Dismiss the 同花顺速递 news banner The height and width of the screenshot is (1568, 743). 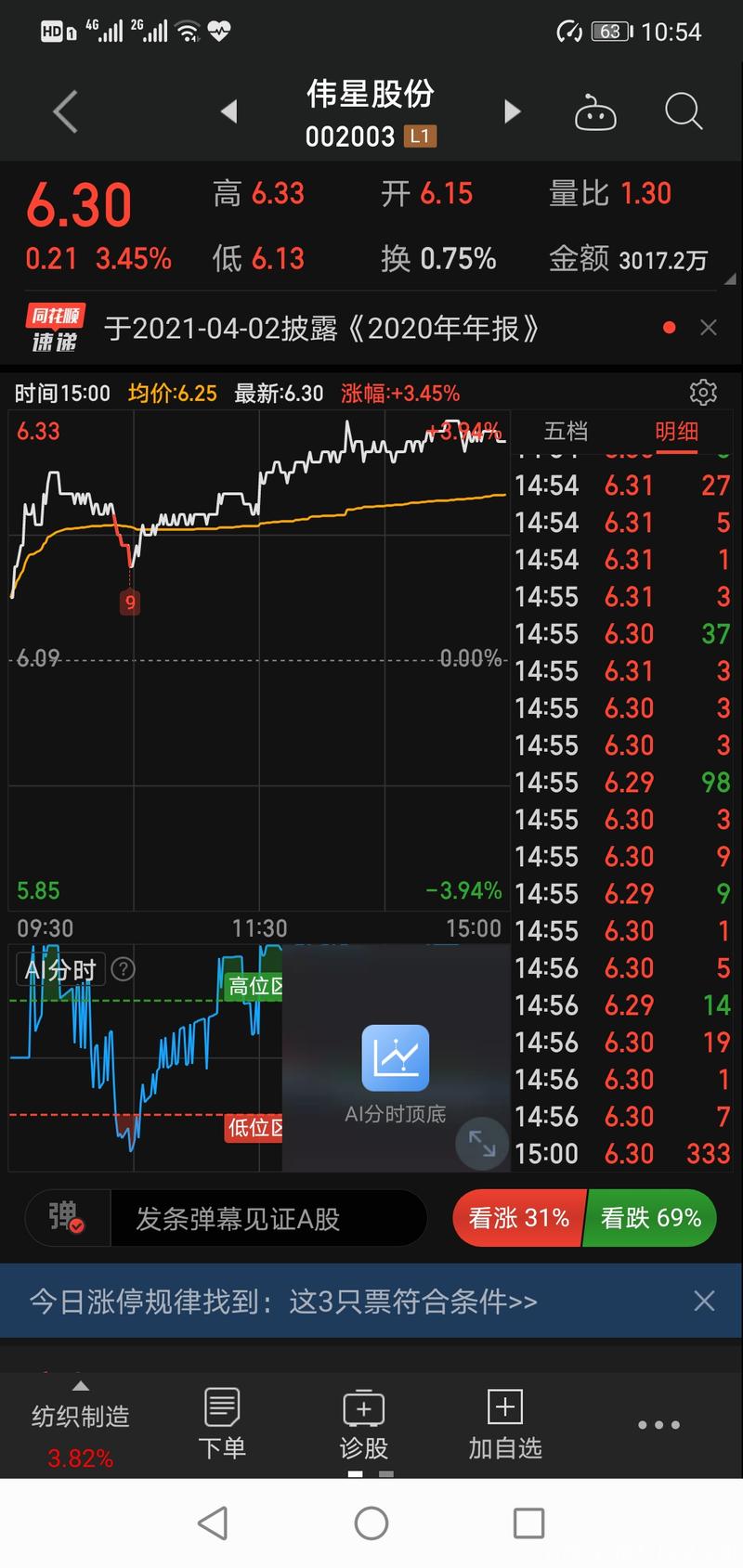coord(709,328)
